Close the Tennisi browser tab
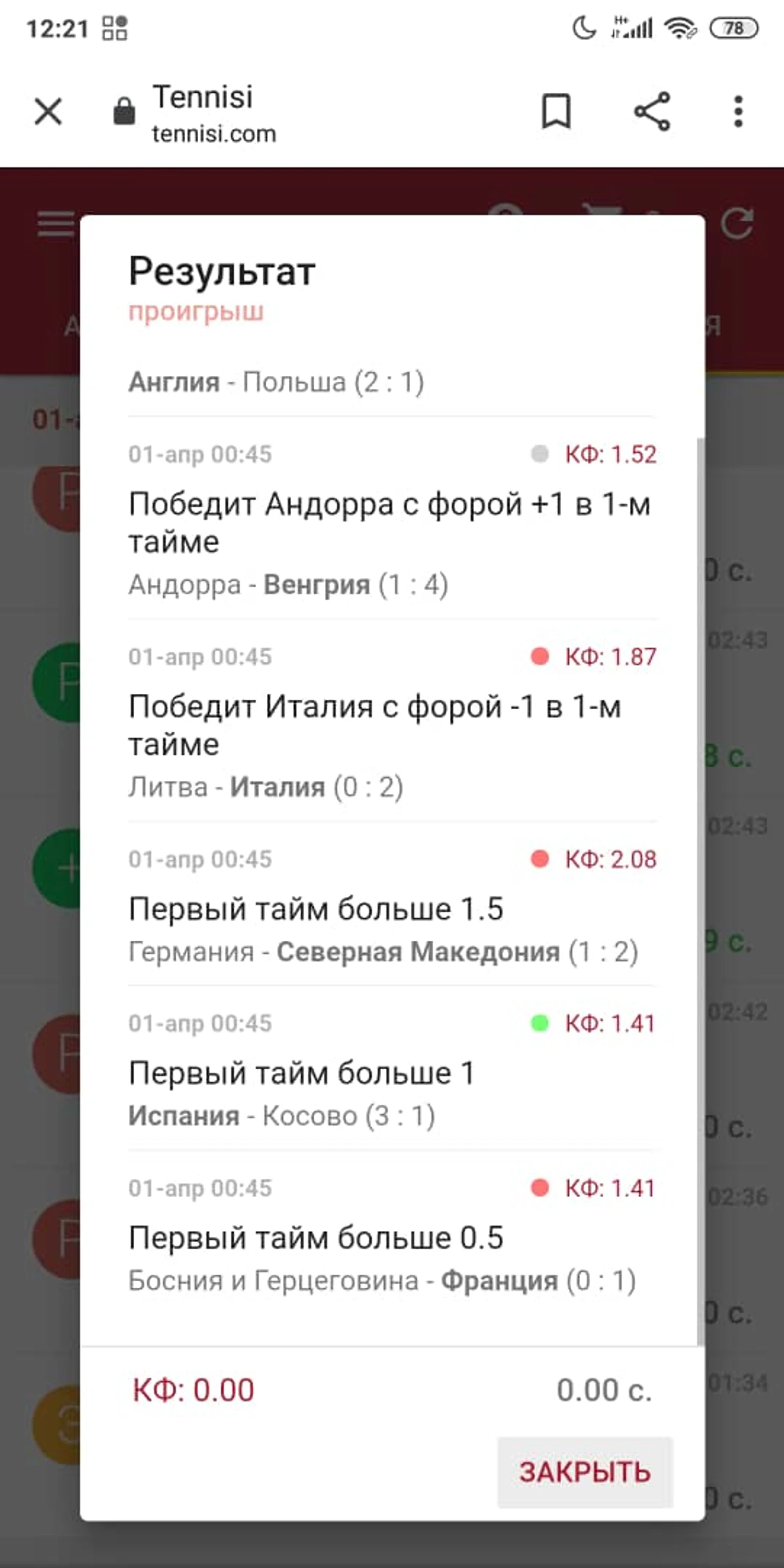This screenshot has height=1568, width=784. click(48, 112)
